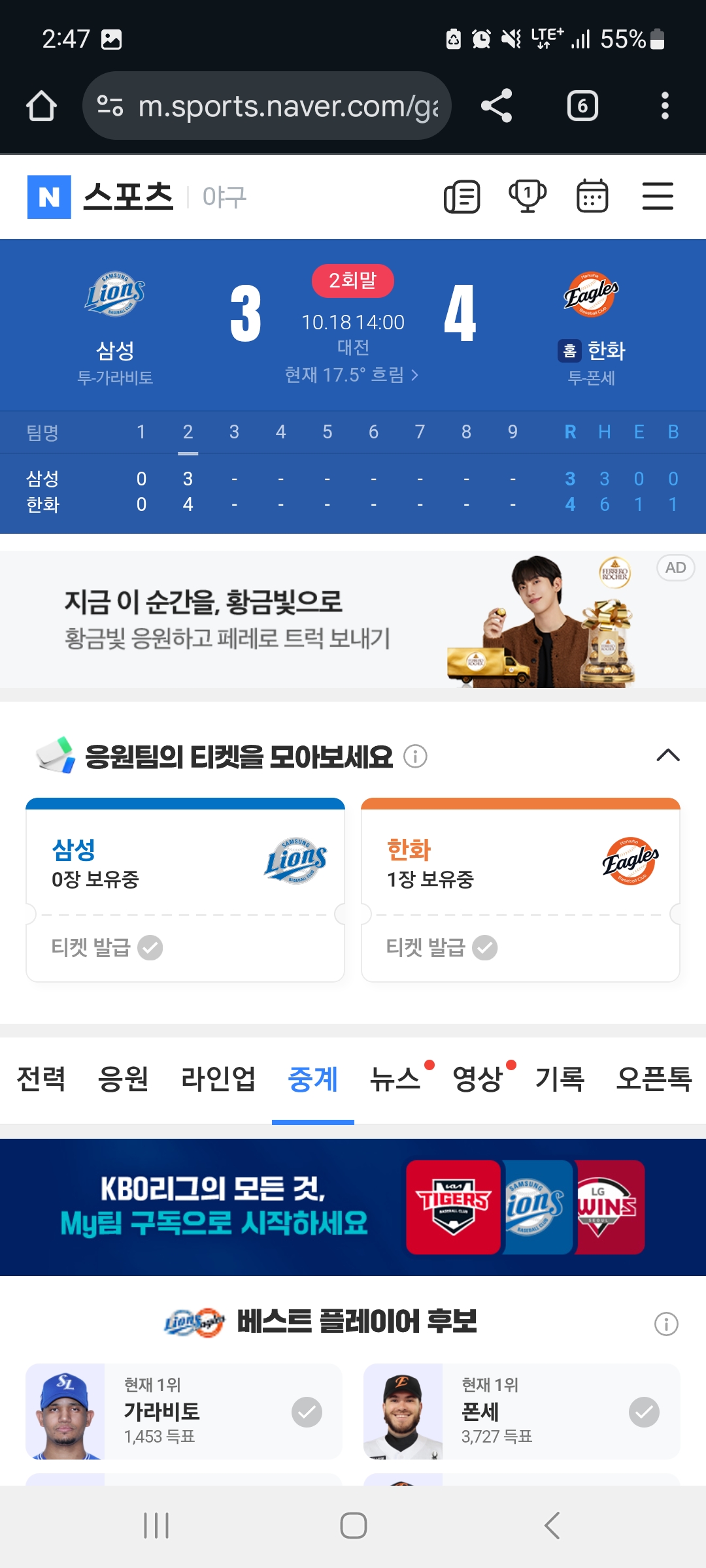Share the current page
Image resolution: width=706 pixels, height=1568 pixels.
click(x=497, y=106)
